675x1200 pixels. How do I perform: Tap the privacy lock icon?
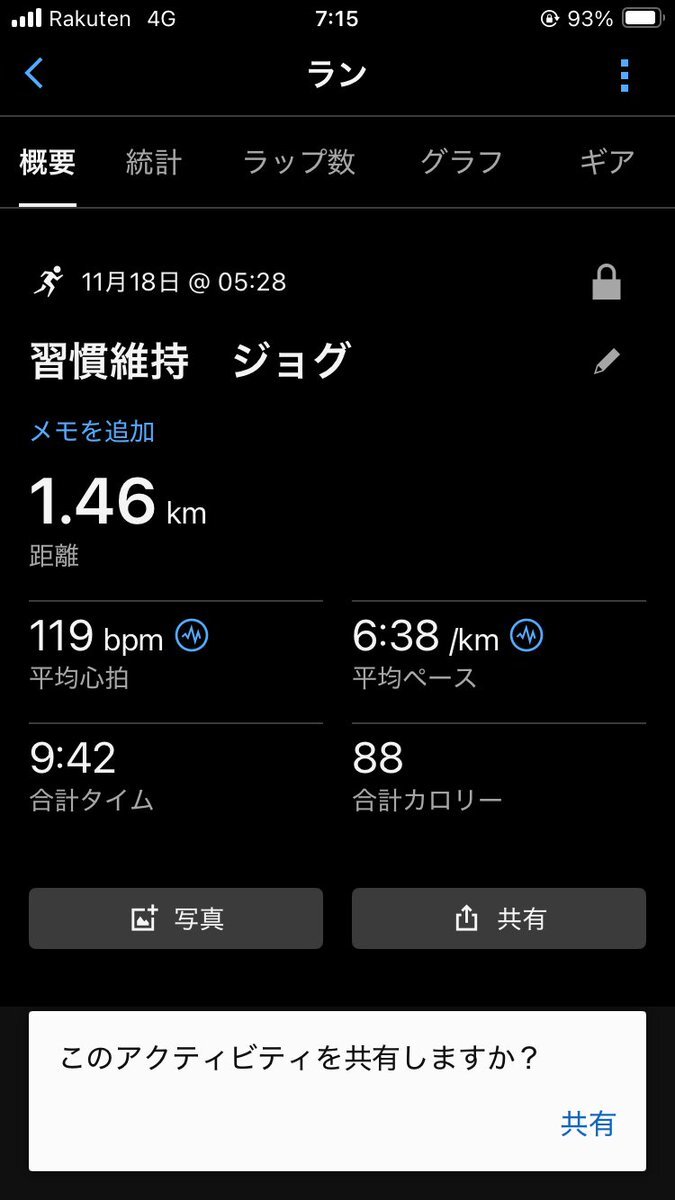point(606,284)
